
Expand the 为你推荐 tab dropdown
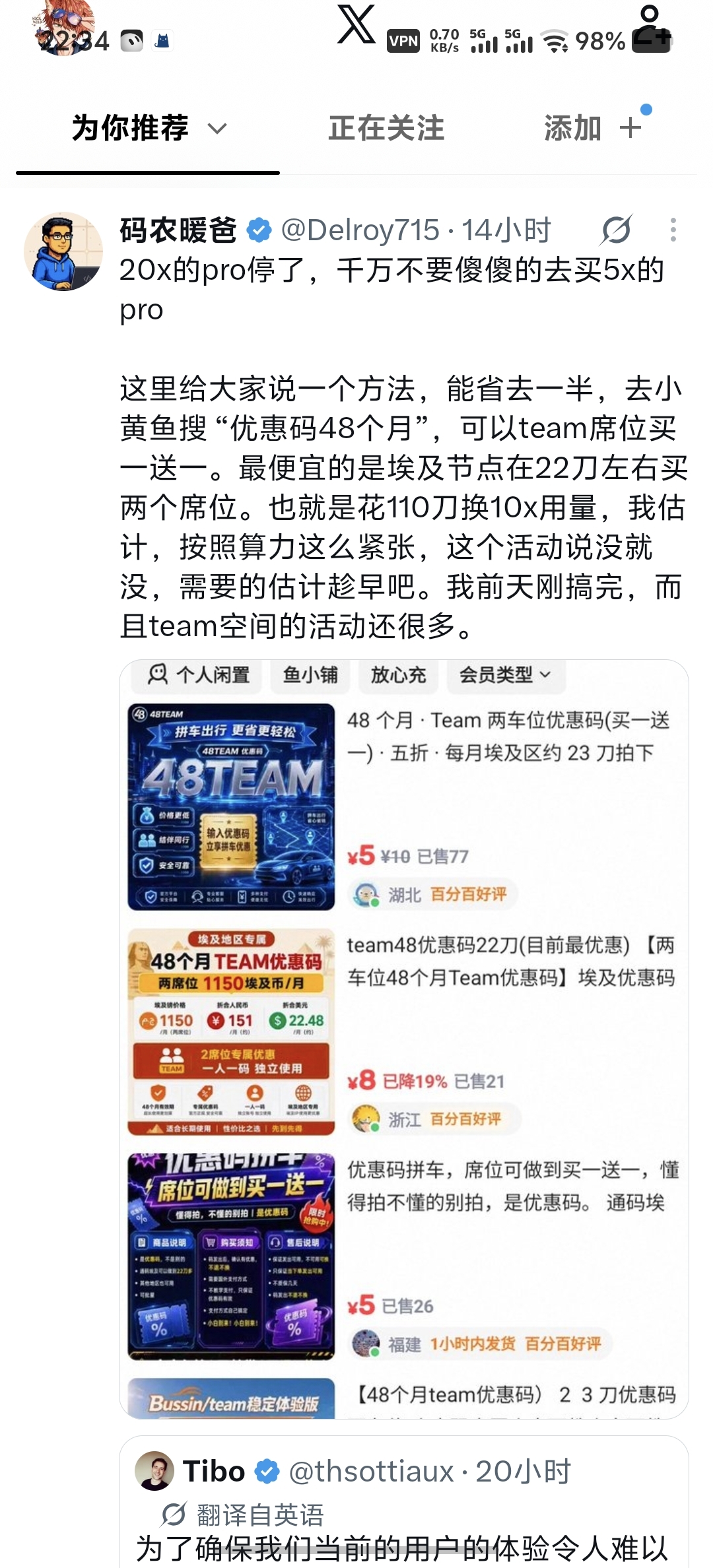click(x=217, y=128)
